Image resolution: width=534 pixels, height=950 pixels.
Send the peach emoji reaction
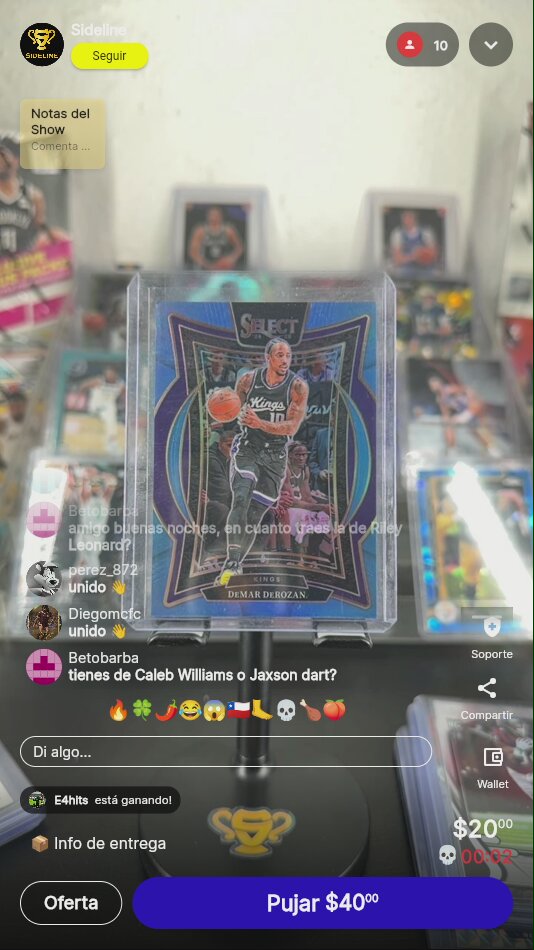coord(334,709)
